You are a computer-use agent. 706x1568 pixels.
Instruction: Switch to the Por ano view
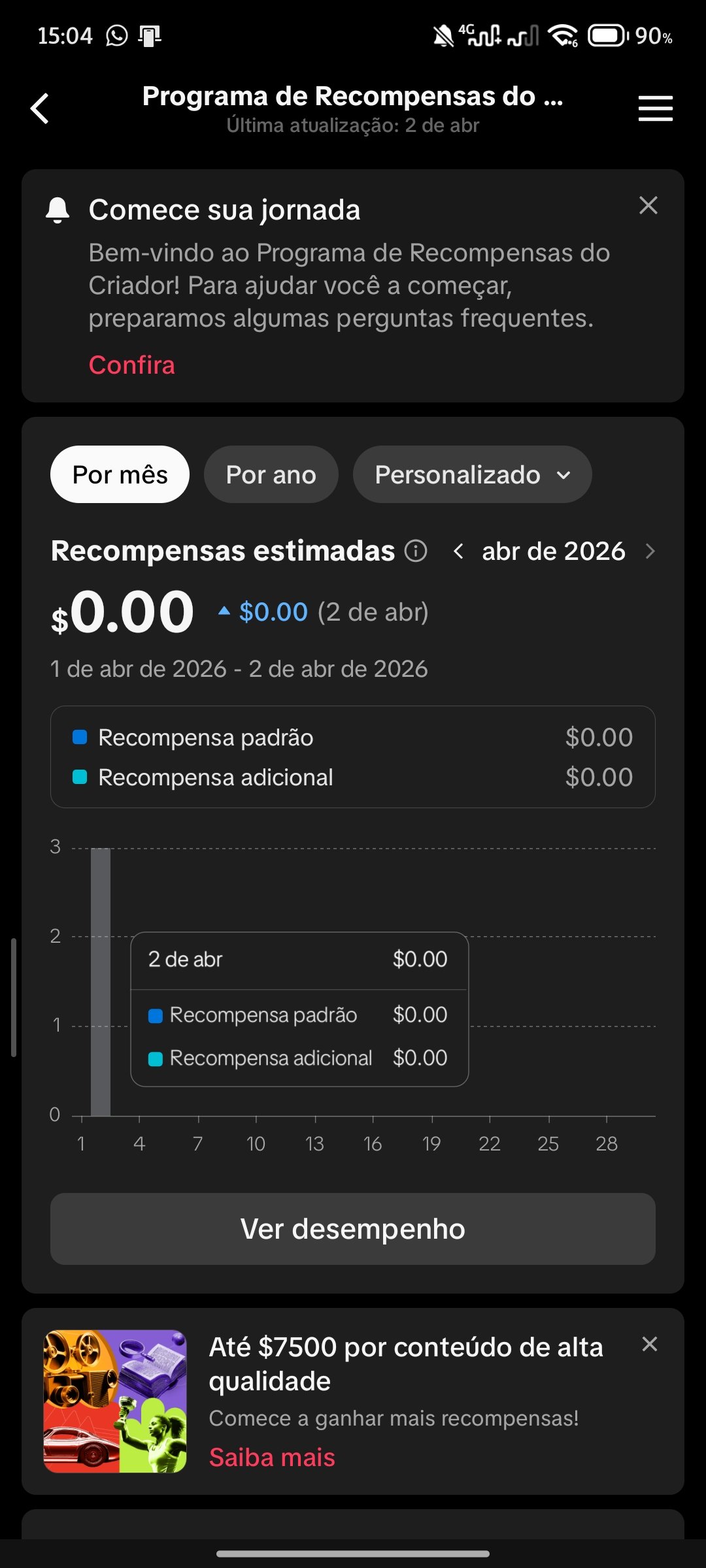click(x=271, y=475)
